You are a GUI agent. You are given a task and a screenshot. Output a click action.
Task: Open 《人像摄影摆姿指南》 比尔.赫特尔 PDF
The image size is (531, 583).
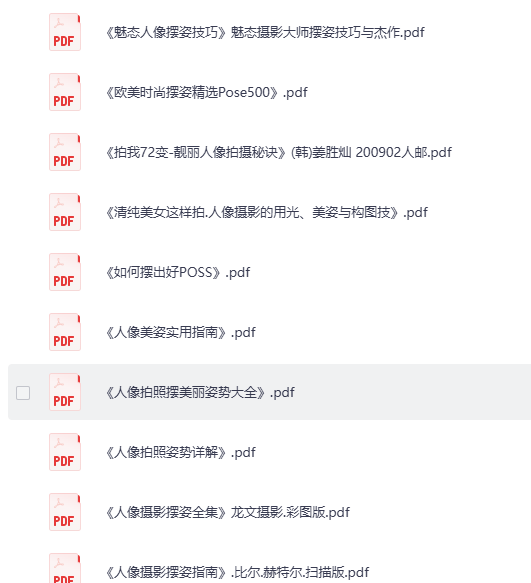click(x=238, y=572)
